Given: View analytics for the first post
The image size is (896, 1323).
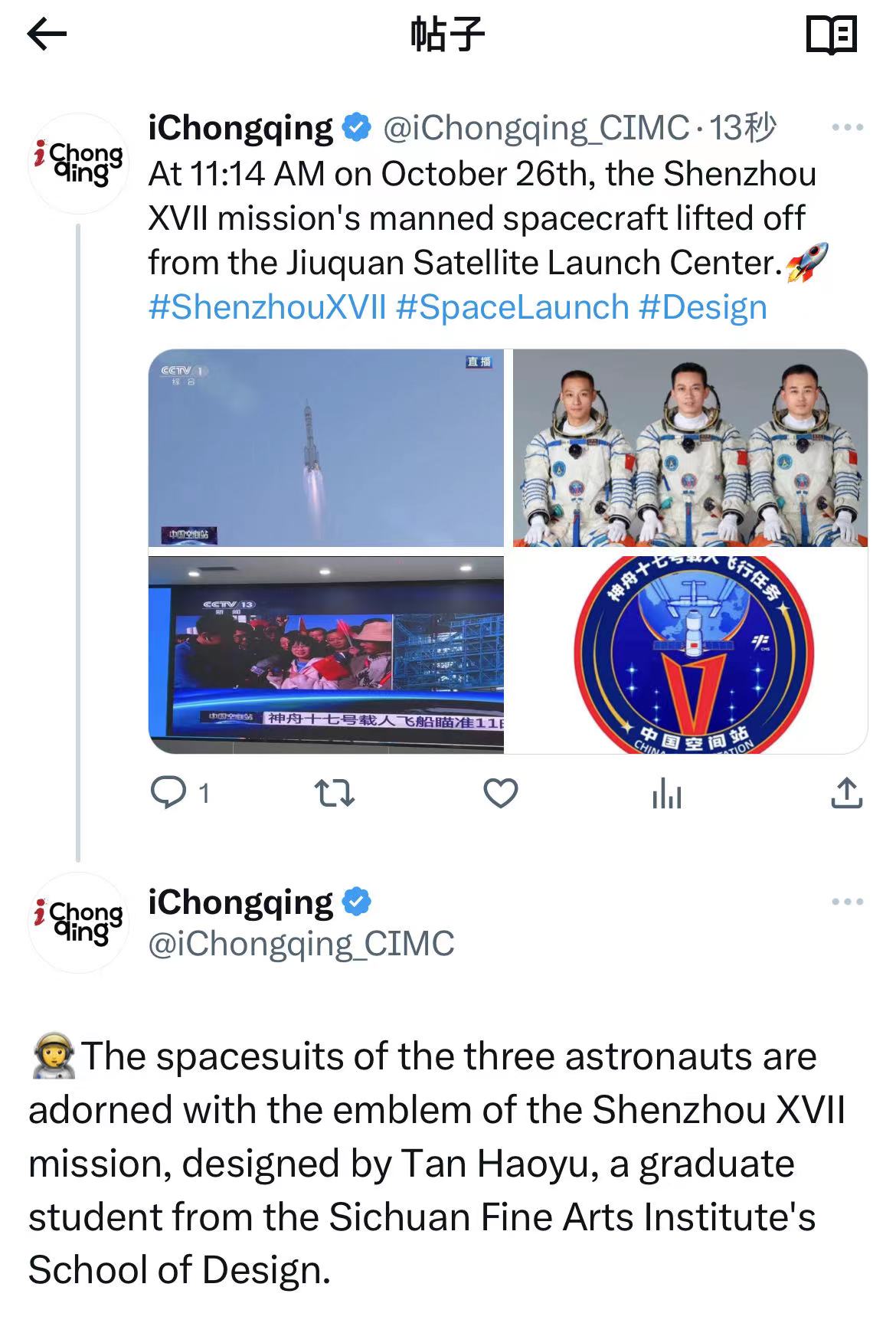Looking at the screenshot, I should click(666, 794).
